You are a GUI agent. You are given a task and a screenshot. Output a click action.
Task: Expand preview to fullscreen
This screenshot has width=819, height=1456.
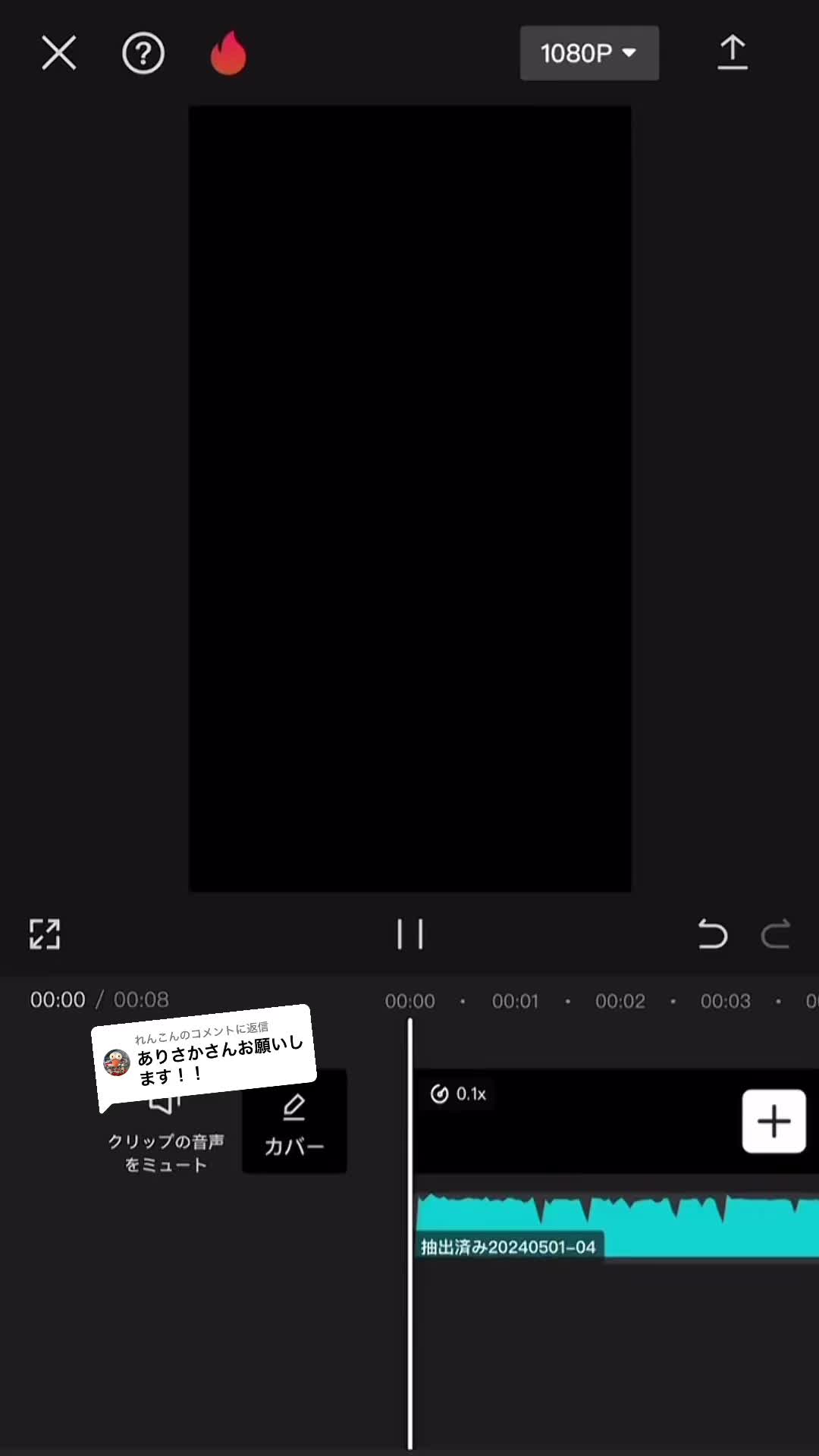pos(45,934)
